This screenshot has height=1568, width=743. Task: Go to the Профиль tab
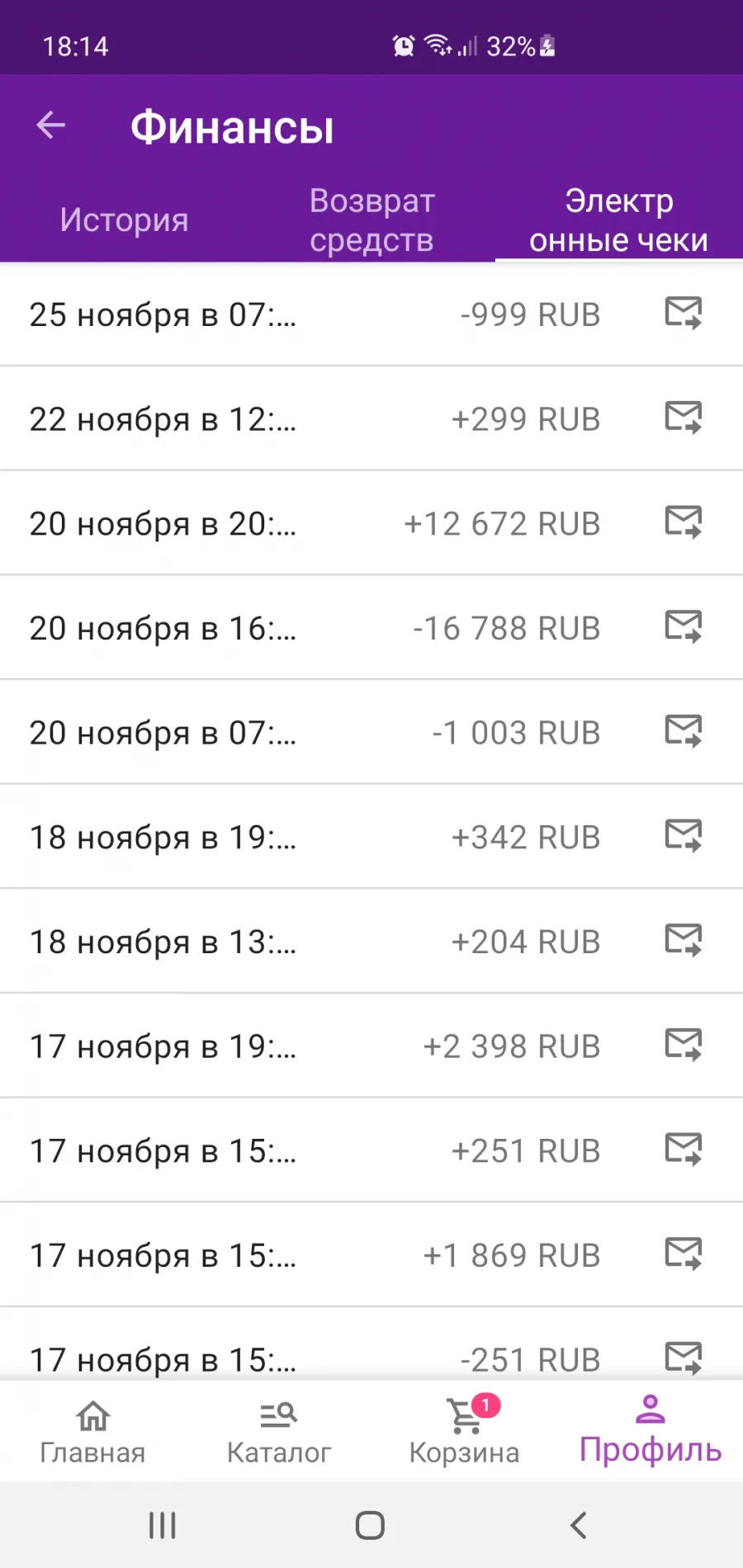point(651,1433)
